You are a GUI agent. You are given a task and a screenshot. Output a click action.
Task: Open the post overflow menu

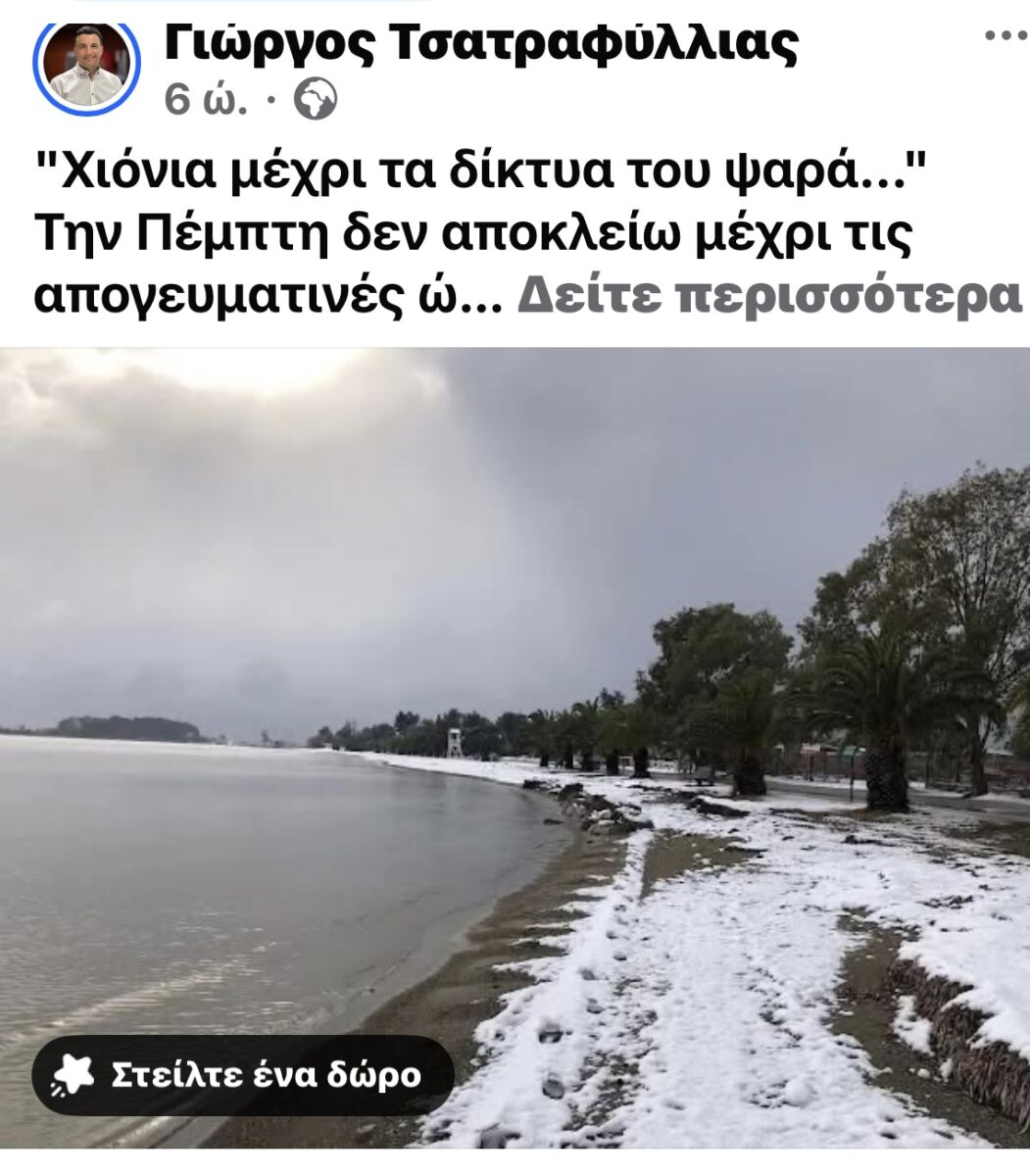(1004, 36)
